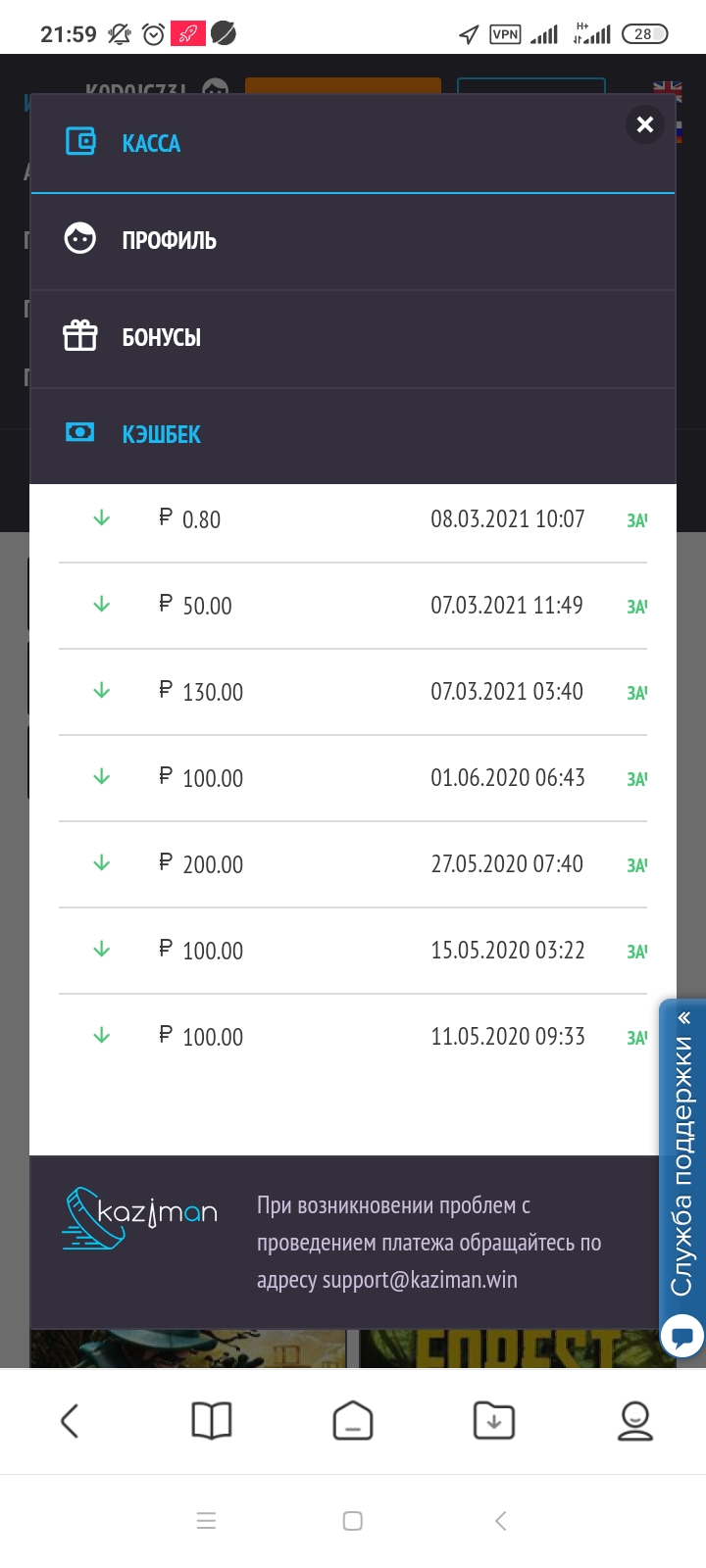Close the account menu dialog
706x1568 pixels.
coord(644,124)
